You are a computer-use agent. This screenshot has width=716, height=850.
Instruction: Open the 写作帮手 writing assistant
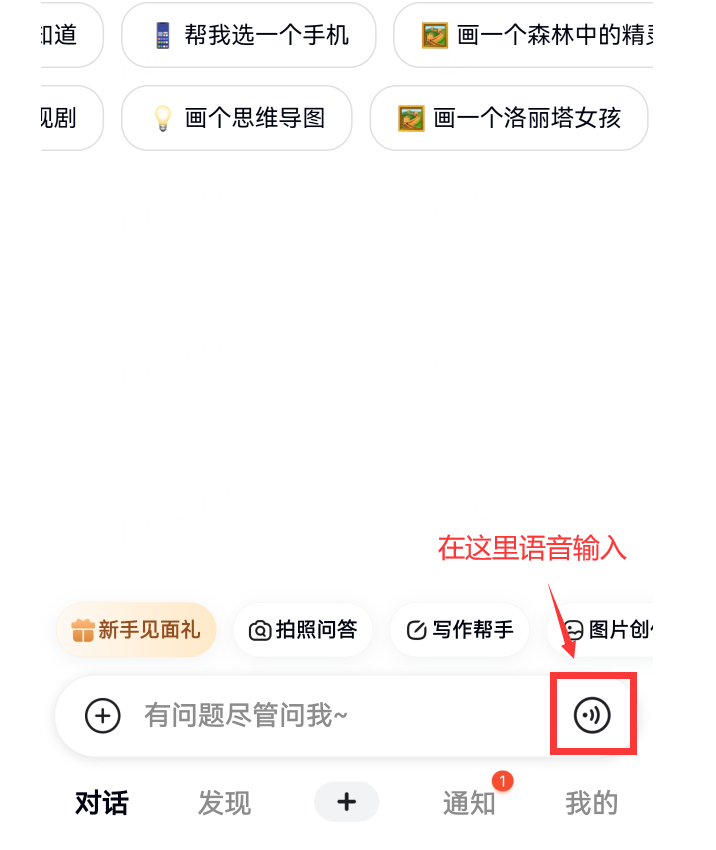tap(460, 630)
